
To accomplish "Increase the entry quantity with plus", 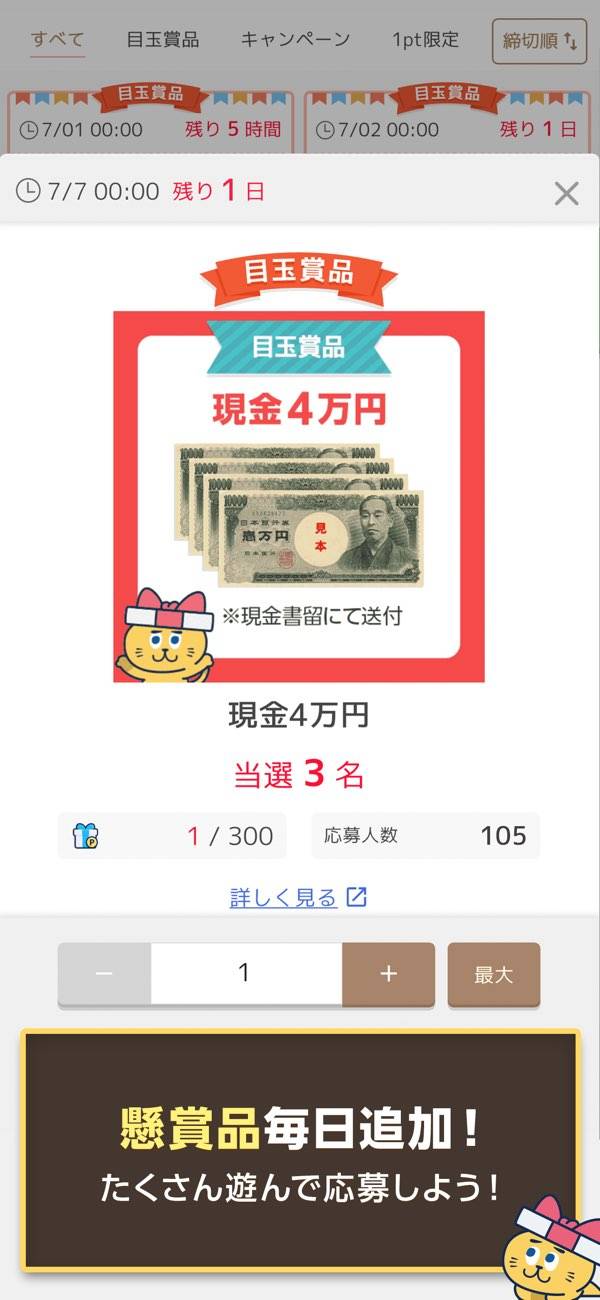I will pos(388,974).
